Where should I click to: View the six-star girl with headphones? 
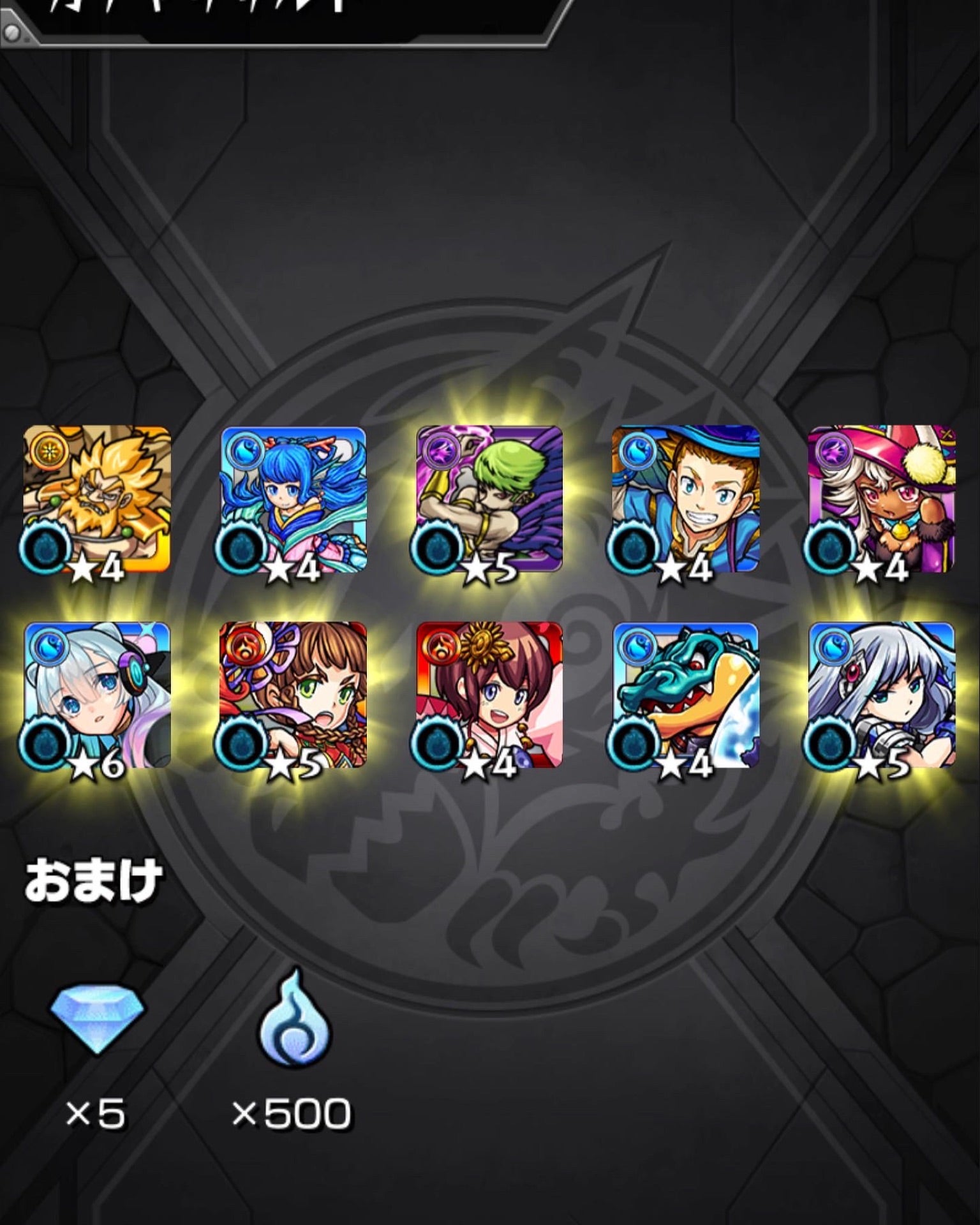tap(97, 695)
